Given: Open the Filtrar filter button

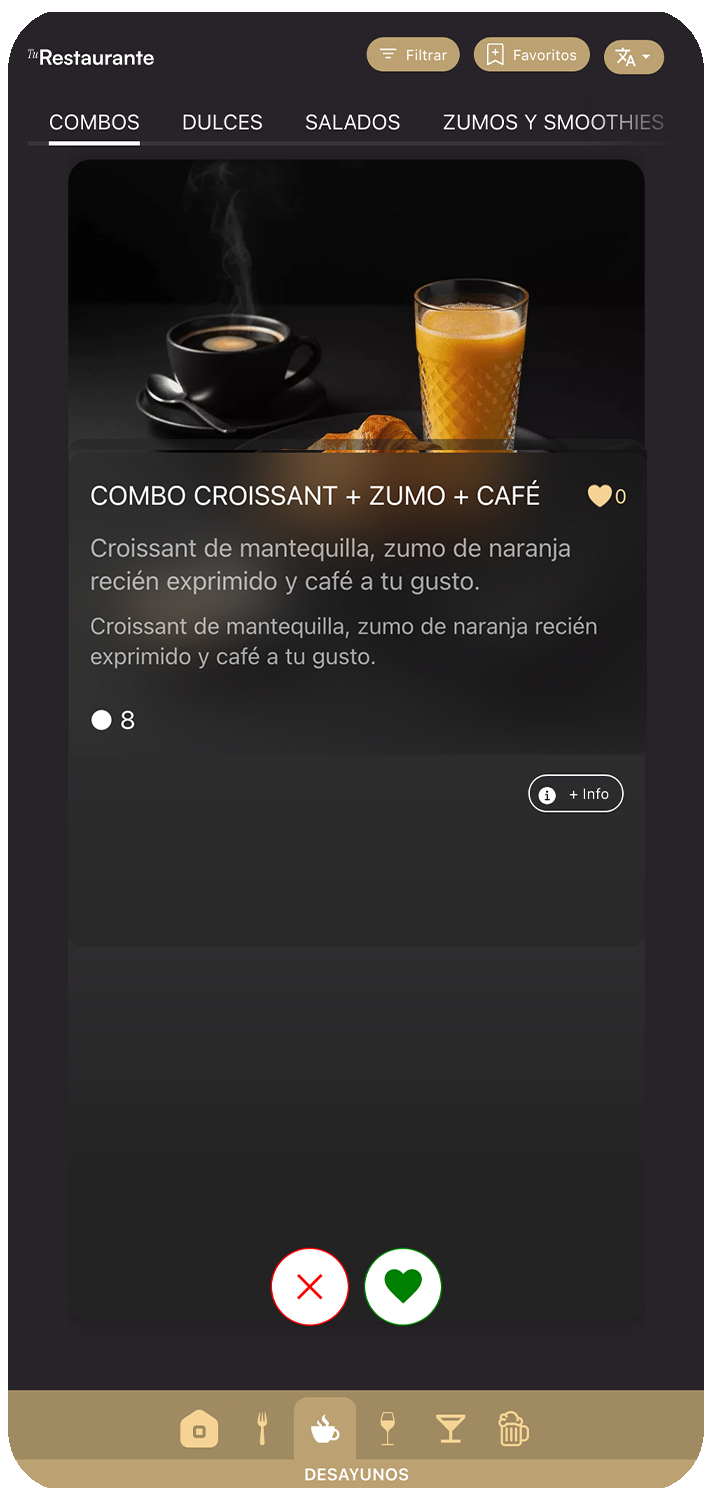Looking at the screenshot, I should click(x=413, y=55).
